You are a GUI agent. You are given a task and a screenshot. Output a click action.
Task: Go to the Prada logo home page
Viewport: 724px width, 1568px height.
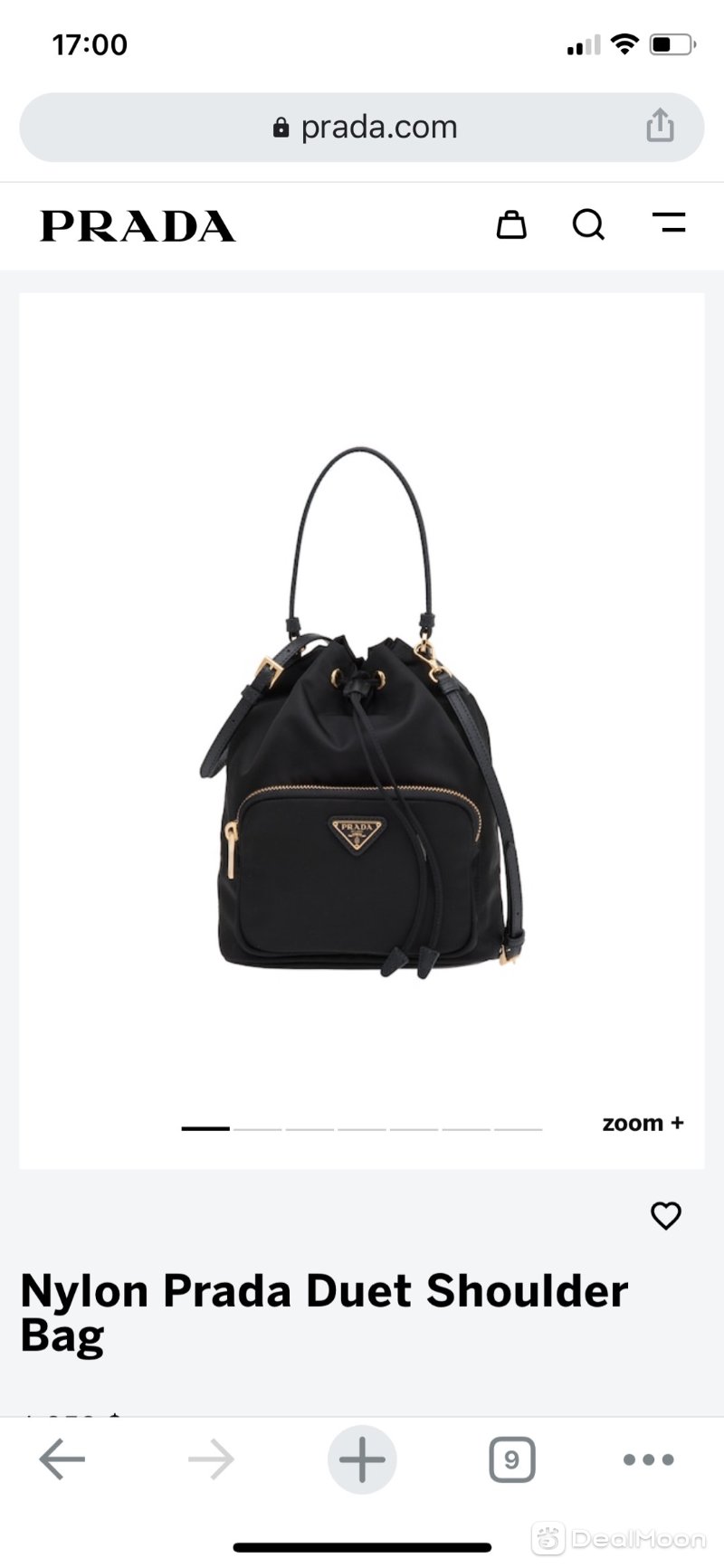(x=138, y=226)
